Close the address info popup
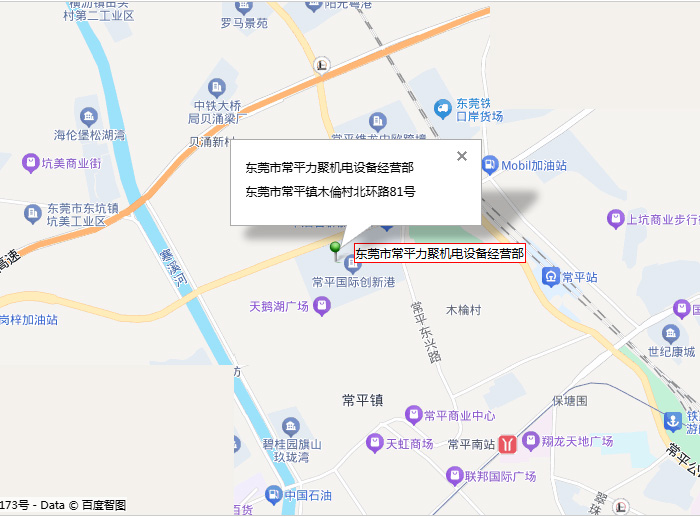700x517 pixels. tap(461, 156)
